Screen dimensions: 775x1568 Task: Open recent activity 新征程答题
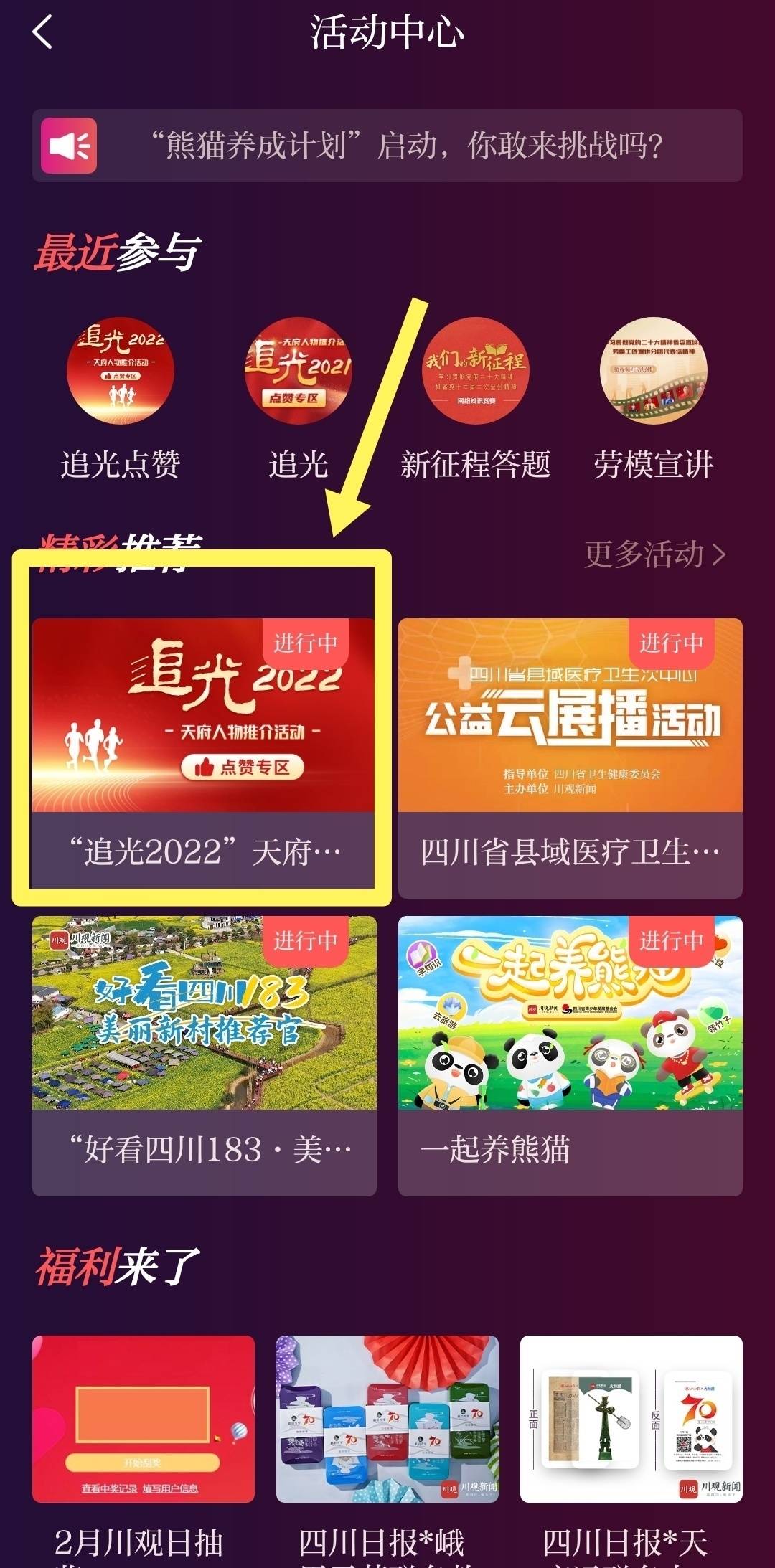(x=475, y=398)
